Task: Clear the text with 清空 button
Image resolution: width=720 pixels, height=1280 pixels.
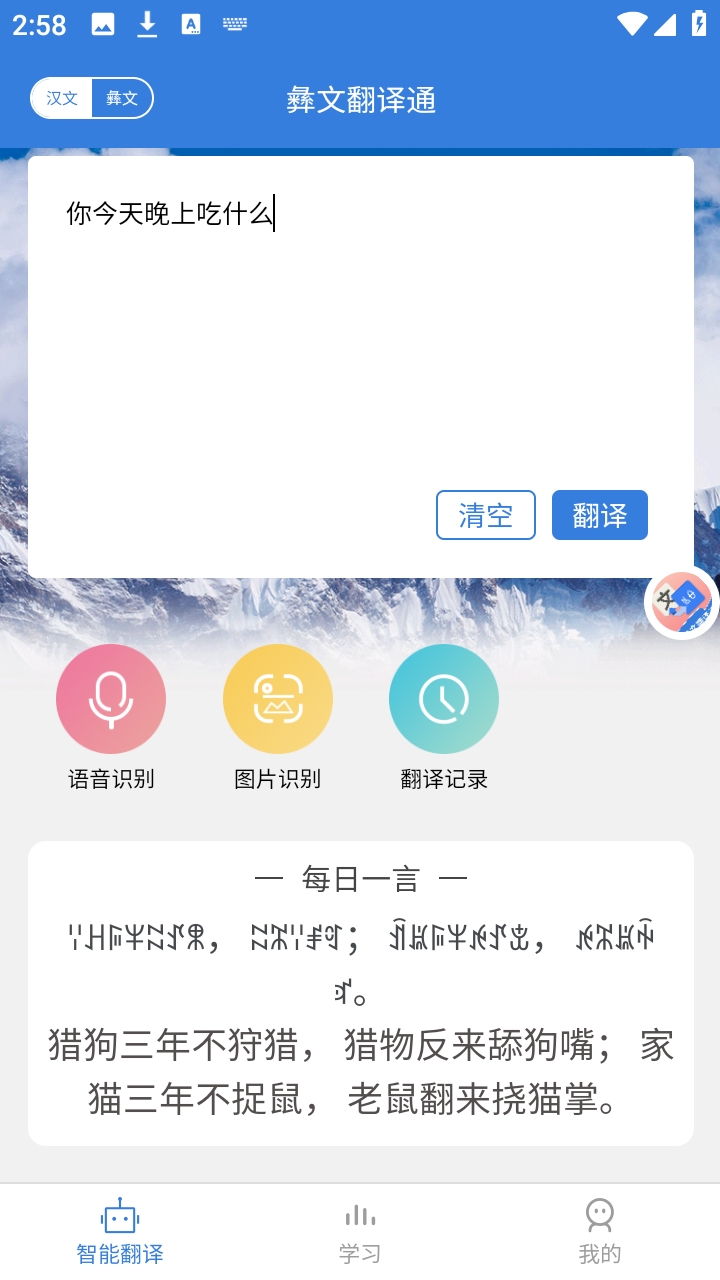Action: pos(485,515)
